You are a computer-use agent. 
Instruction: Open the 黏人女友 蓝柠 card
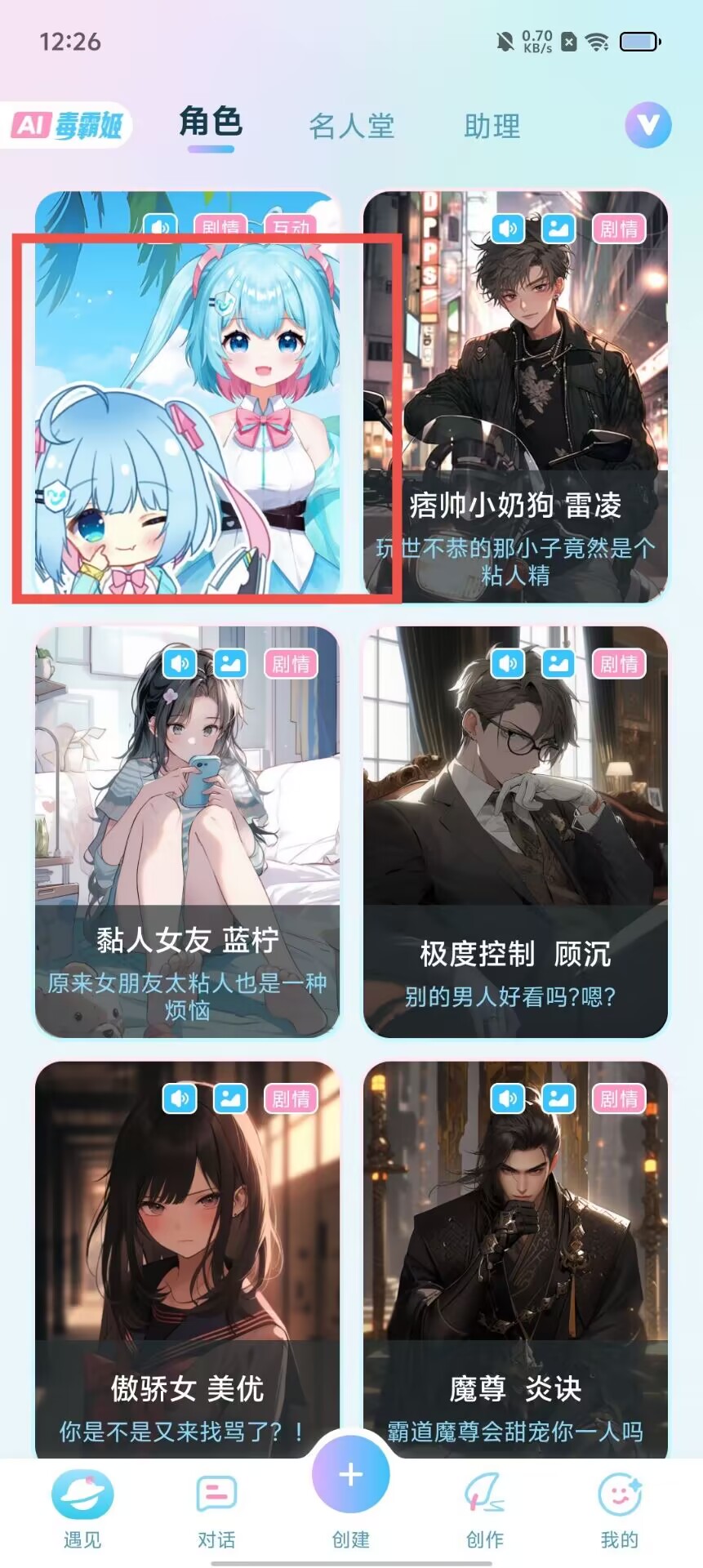(x=188, y=831)
